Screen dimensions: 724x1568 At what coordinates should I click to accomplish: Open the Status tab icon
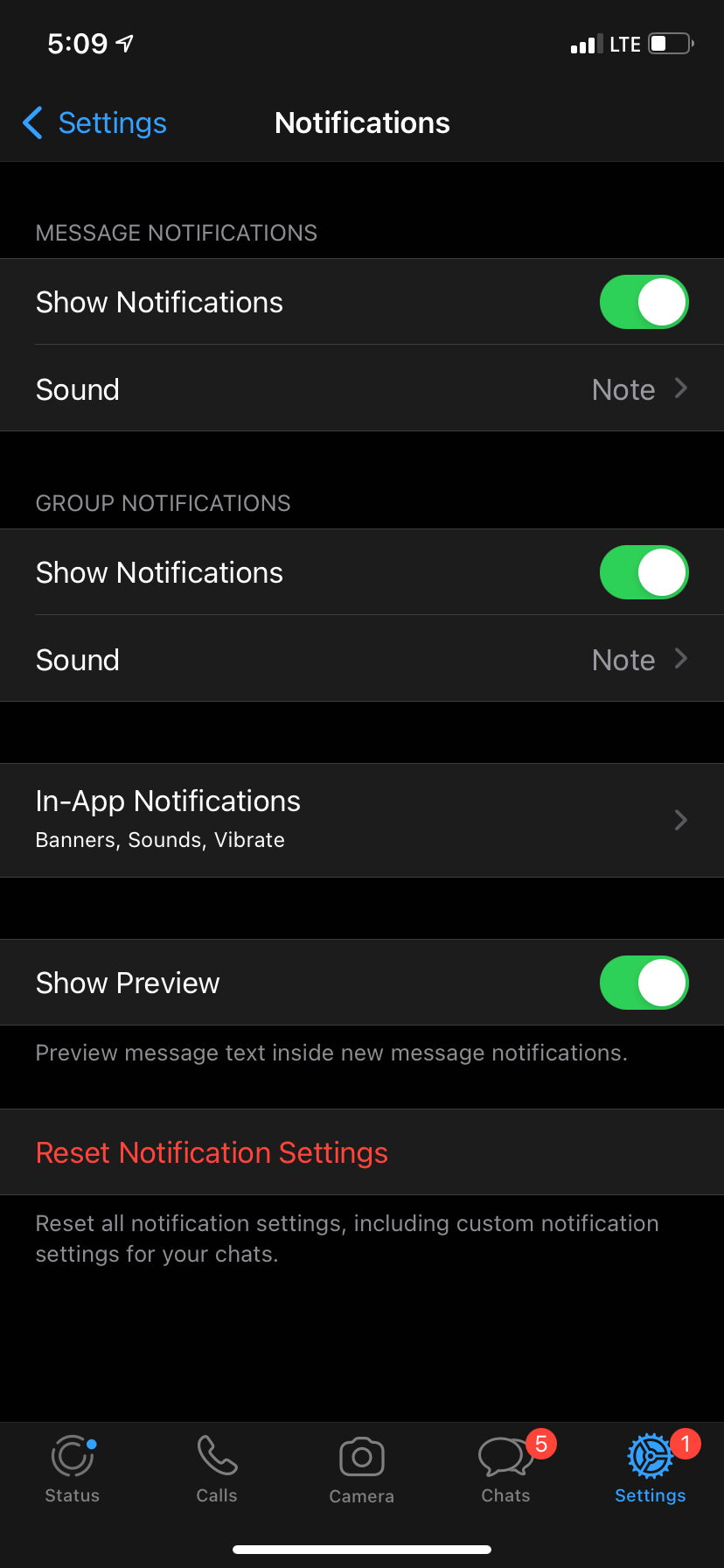[72, 1457]
